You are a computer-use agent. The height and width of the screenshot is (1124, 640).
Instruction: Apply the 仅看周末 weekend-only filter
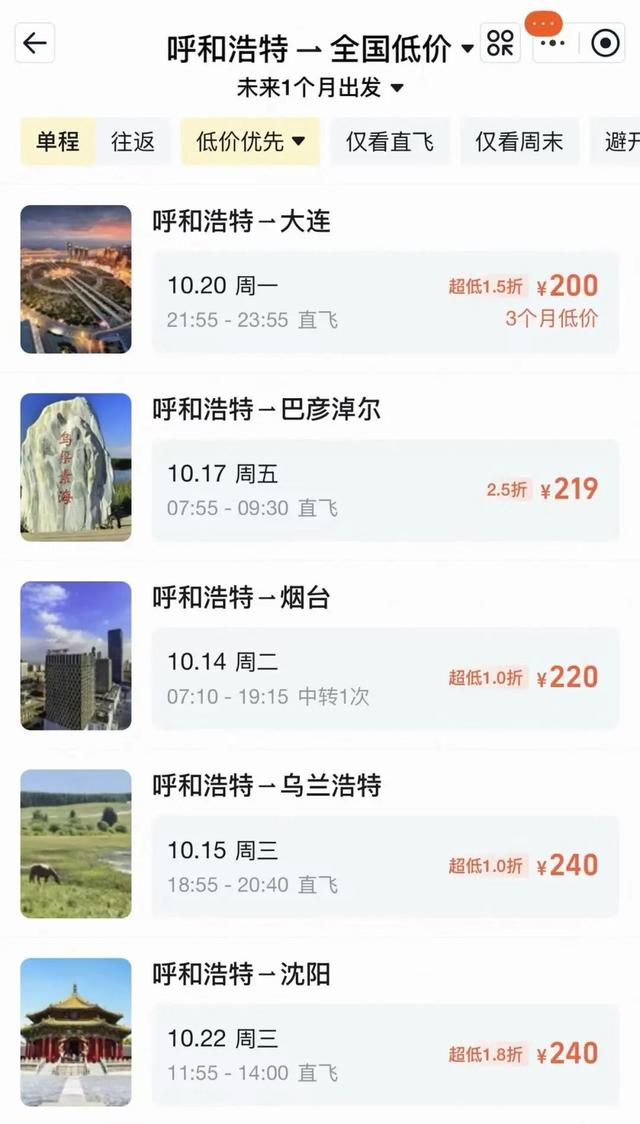519,142
